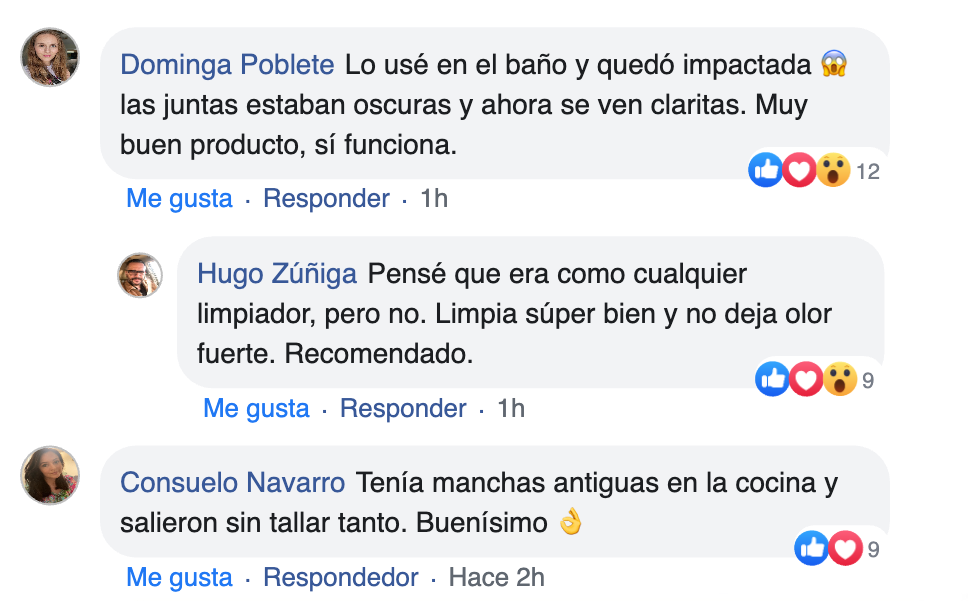View Dominga Poblete's profile picture
This screenshot has height=601, width=970.
(50, 57)
